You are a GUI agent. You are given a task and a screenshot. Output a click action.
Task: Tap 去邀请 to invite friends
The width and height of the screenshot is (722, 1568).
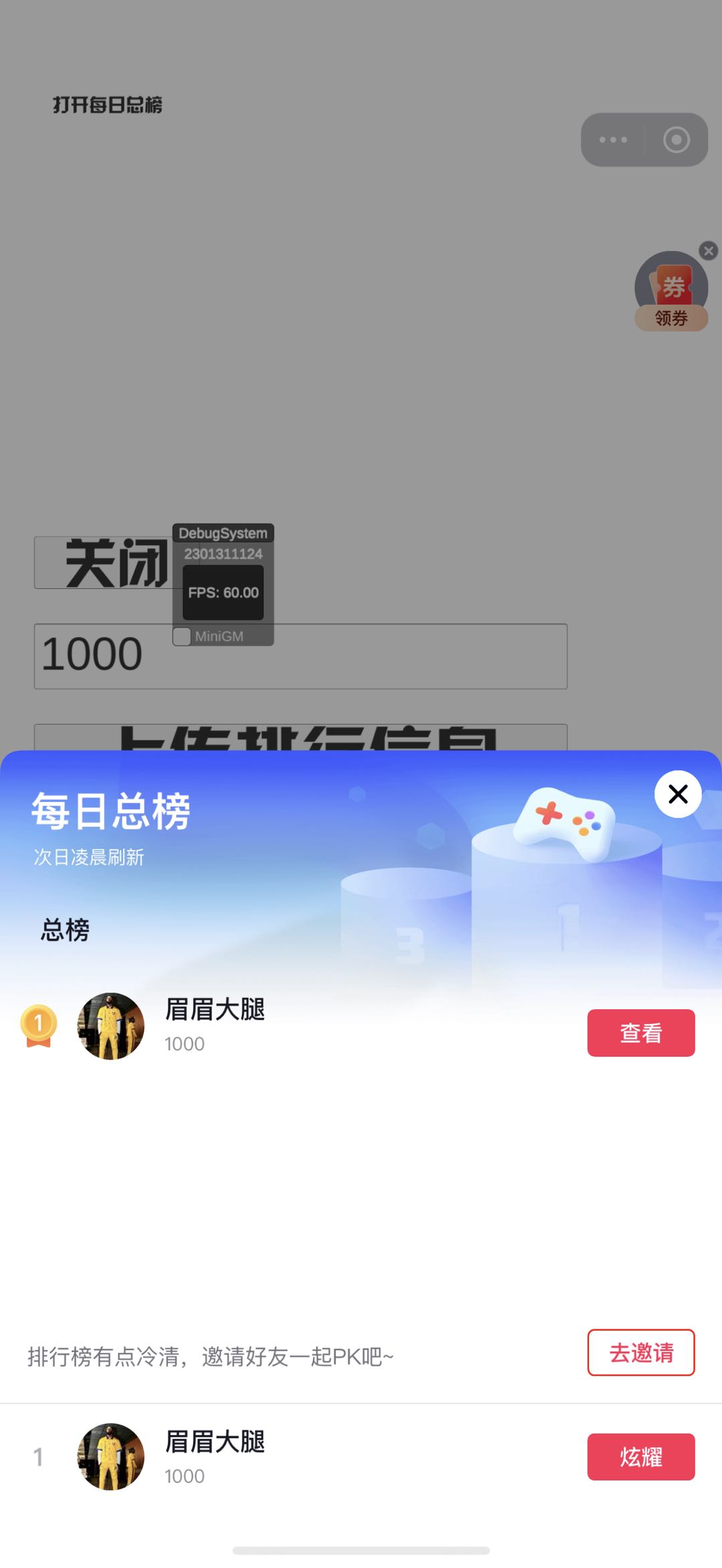click(640, 1352)
